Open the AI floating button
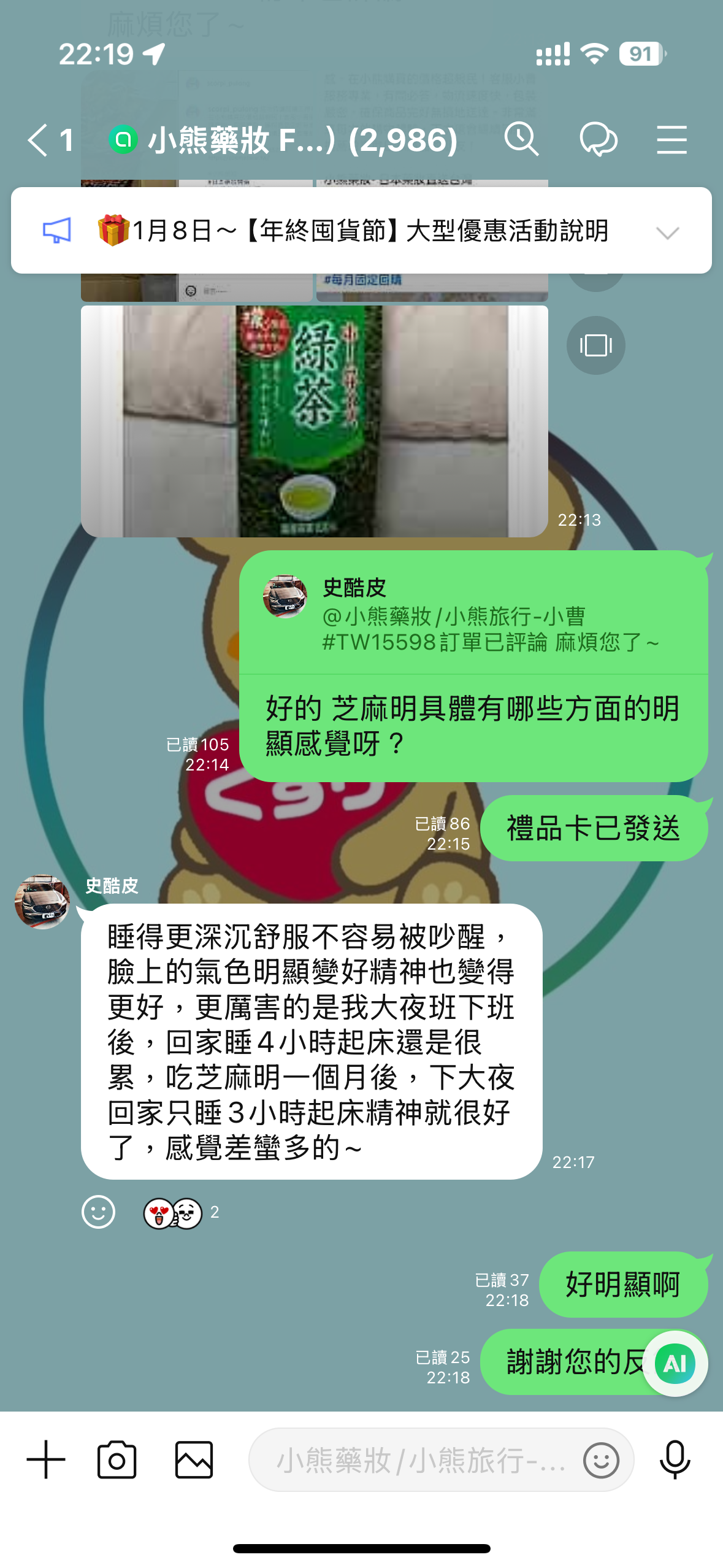 coord(675,1363)
